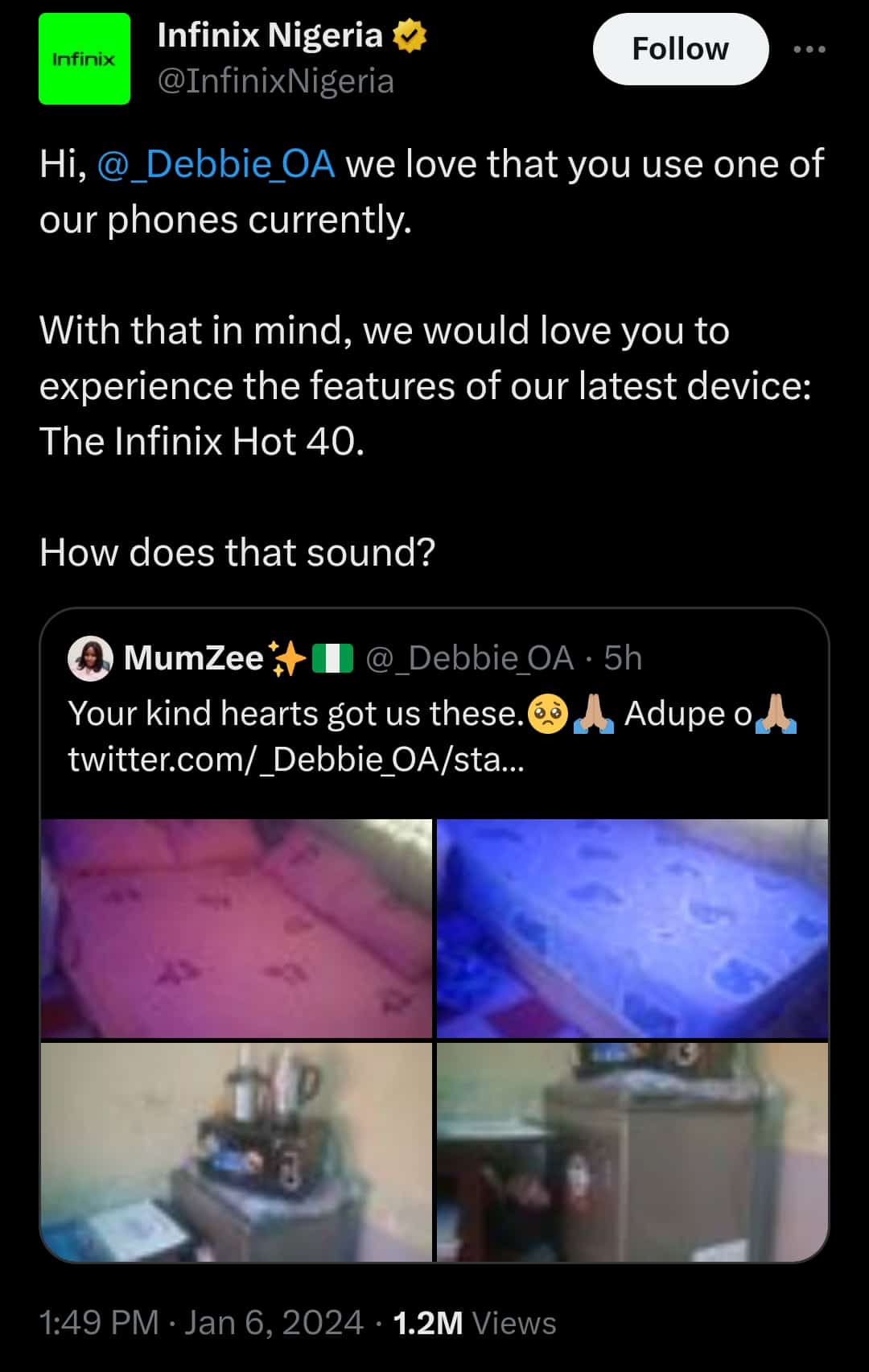Open Infinix Nigeria profile avatar

tap(84, 59)
